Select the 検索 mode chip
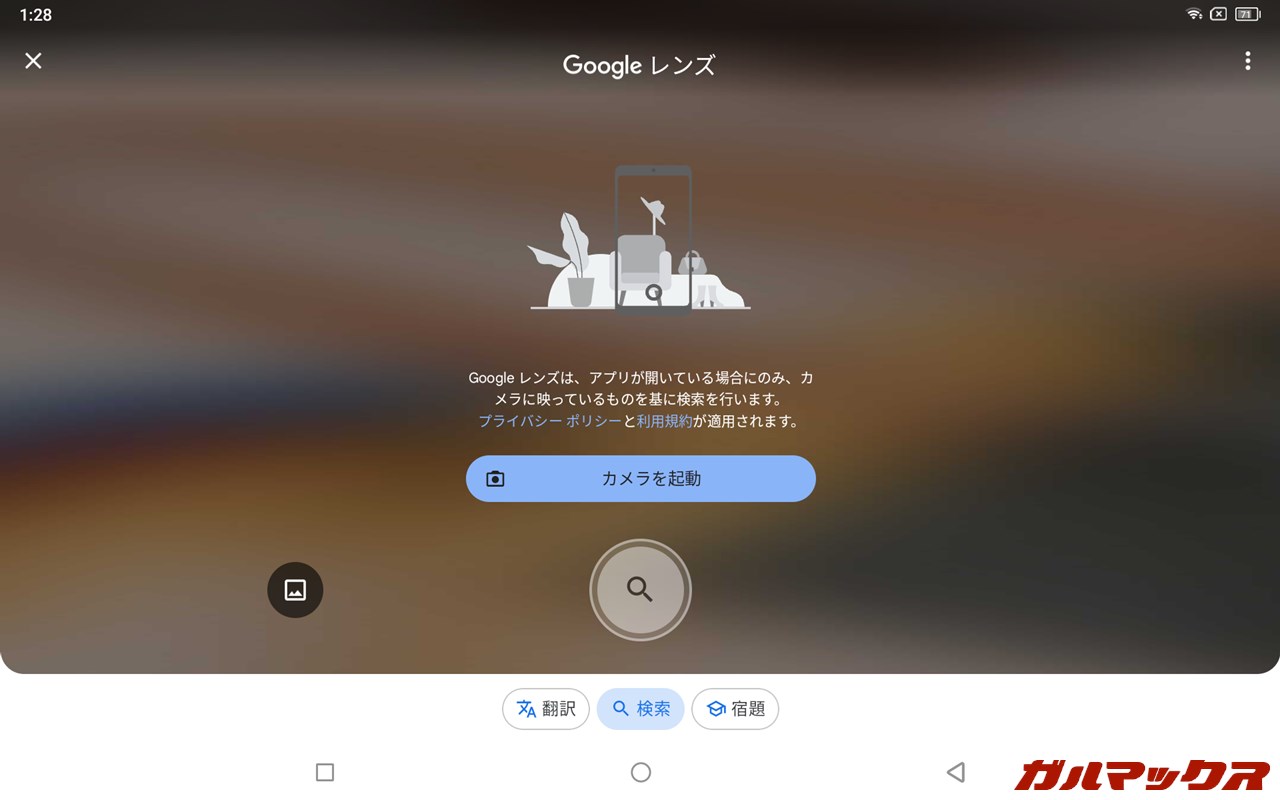 point(641,709)
